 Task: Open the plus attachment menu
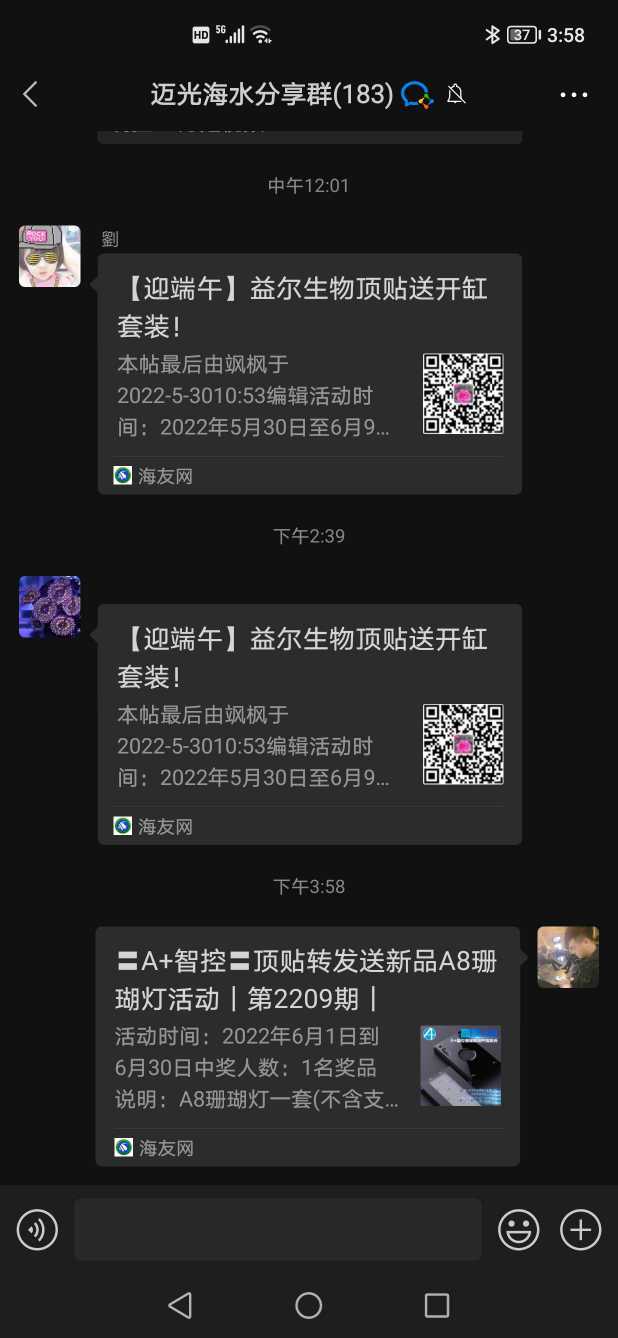[580, 1229]
